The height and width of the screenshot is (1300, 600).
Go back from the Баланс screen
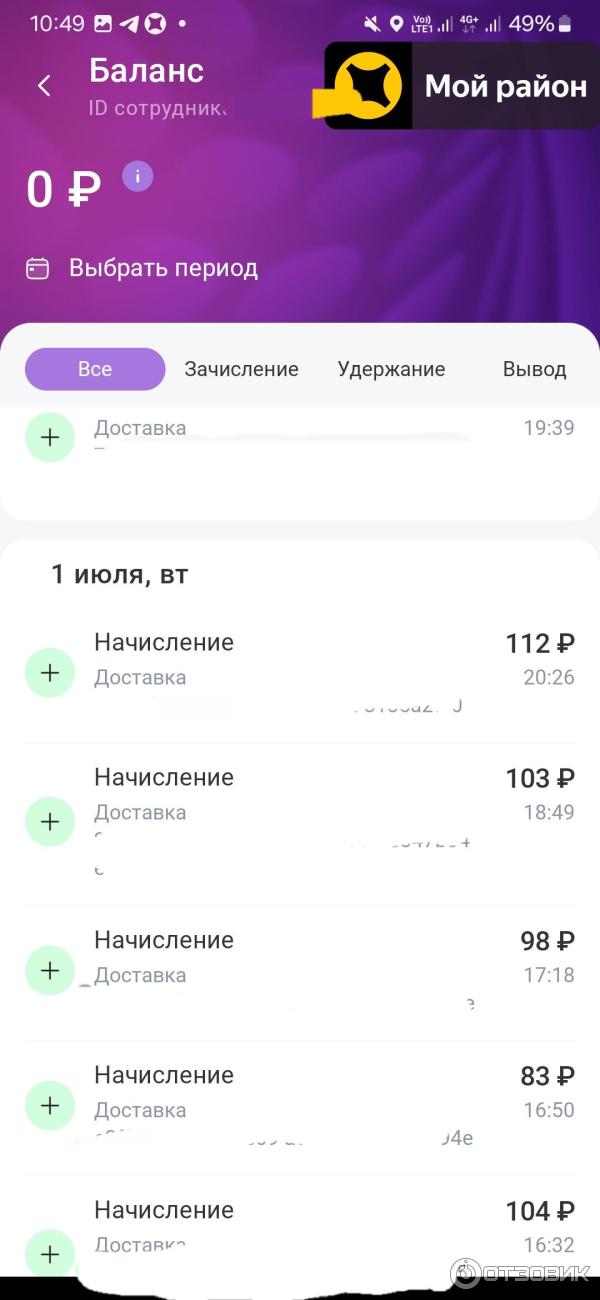click(x=44, y=86)
